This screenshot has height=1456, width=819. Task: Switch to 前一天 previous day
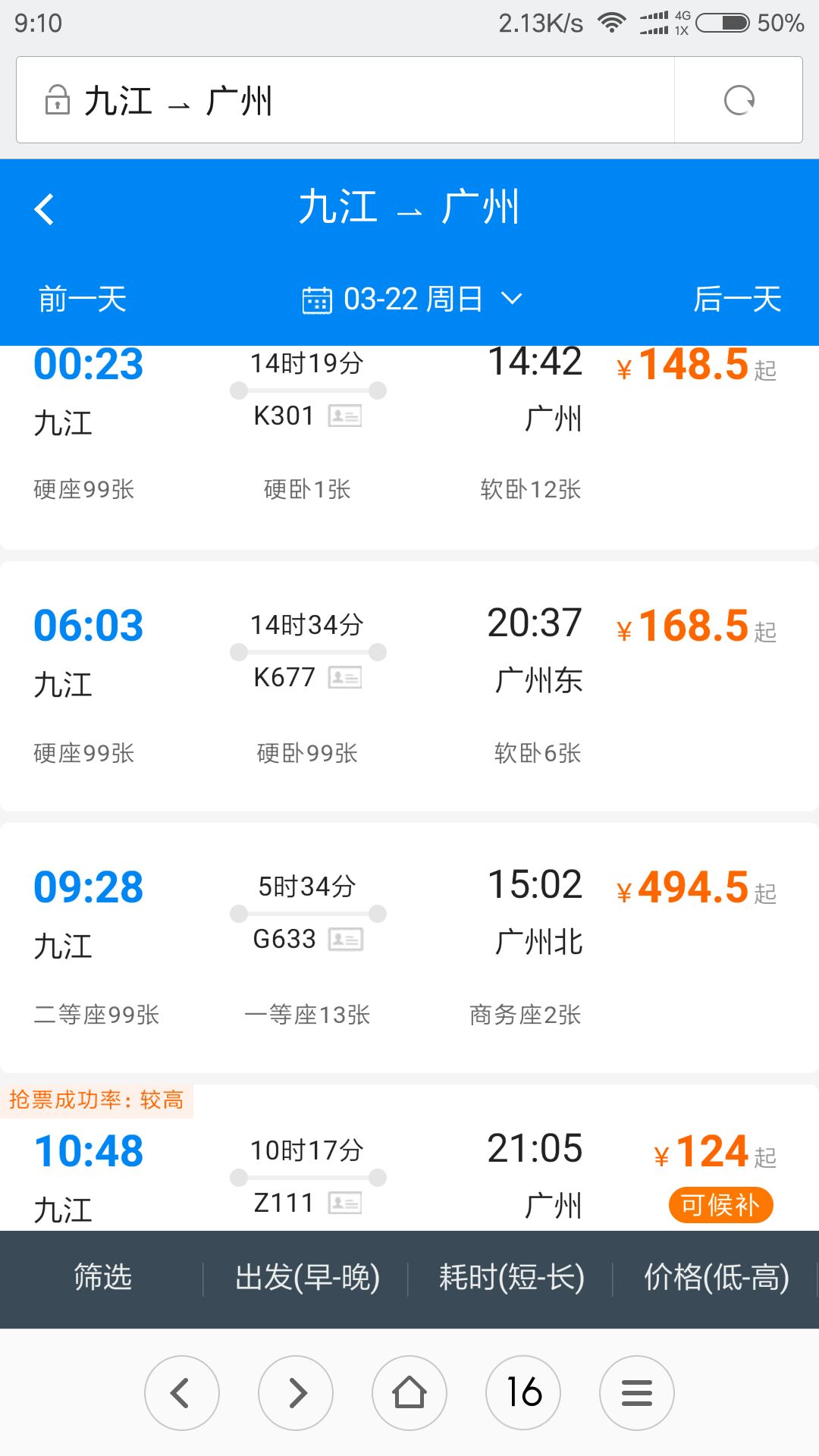(x=82, y=299)
